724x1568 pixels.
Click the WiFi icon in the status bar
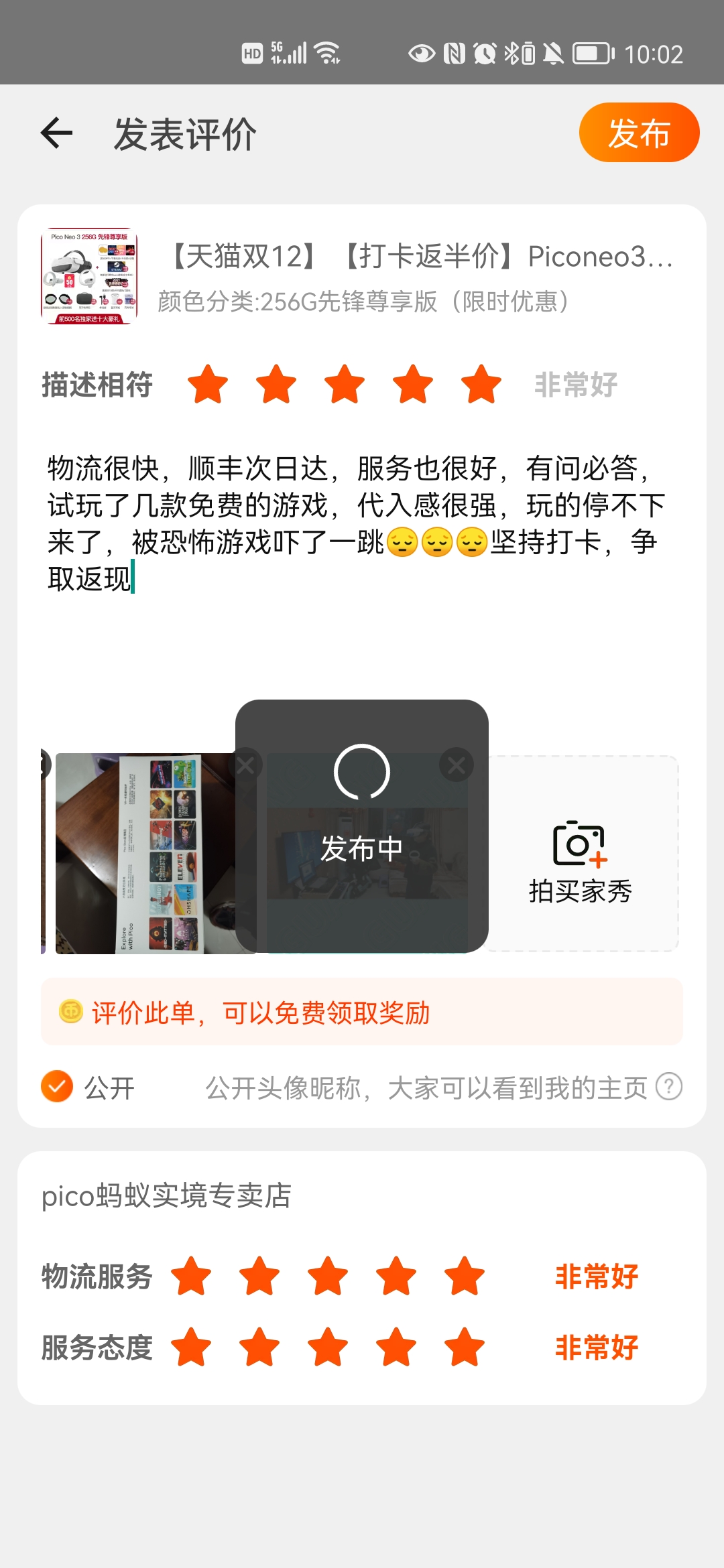[x=328, y=51]
